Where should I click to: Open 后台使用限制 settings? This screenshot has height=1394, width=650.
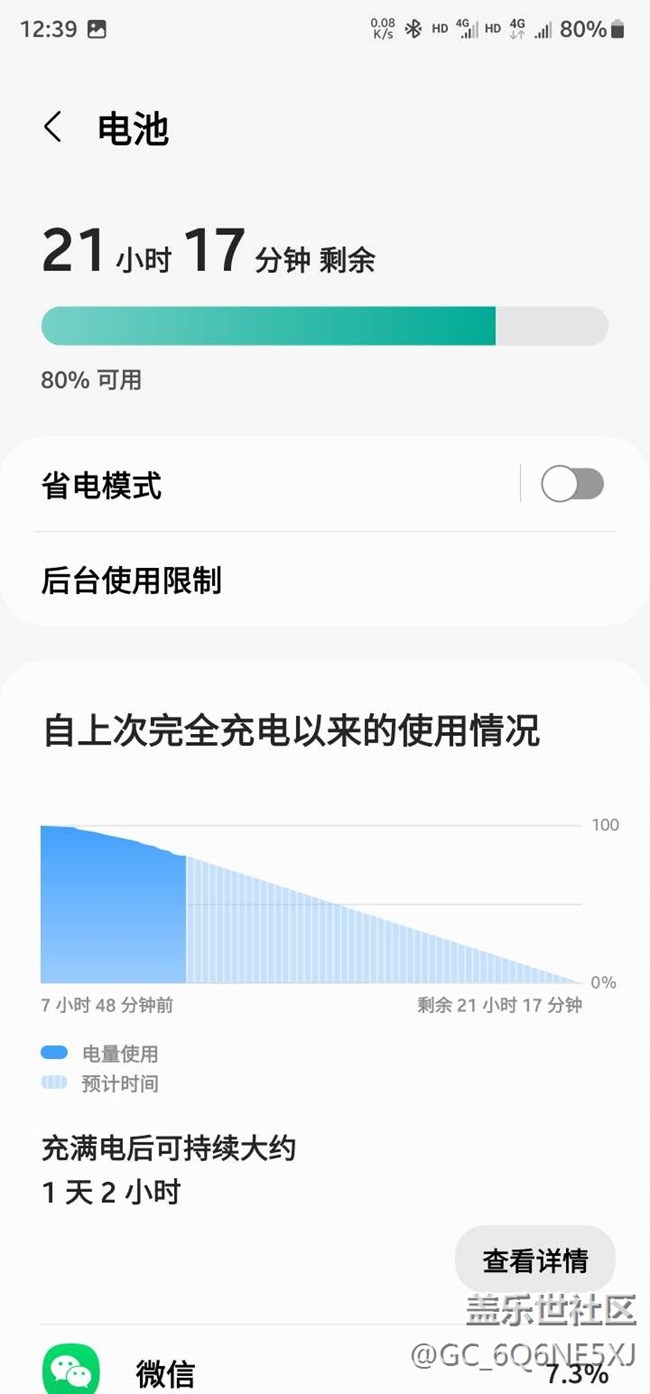click(x=300, y=580)
